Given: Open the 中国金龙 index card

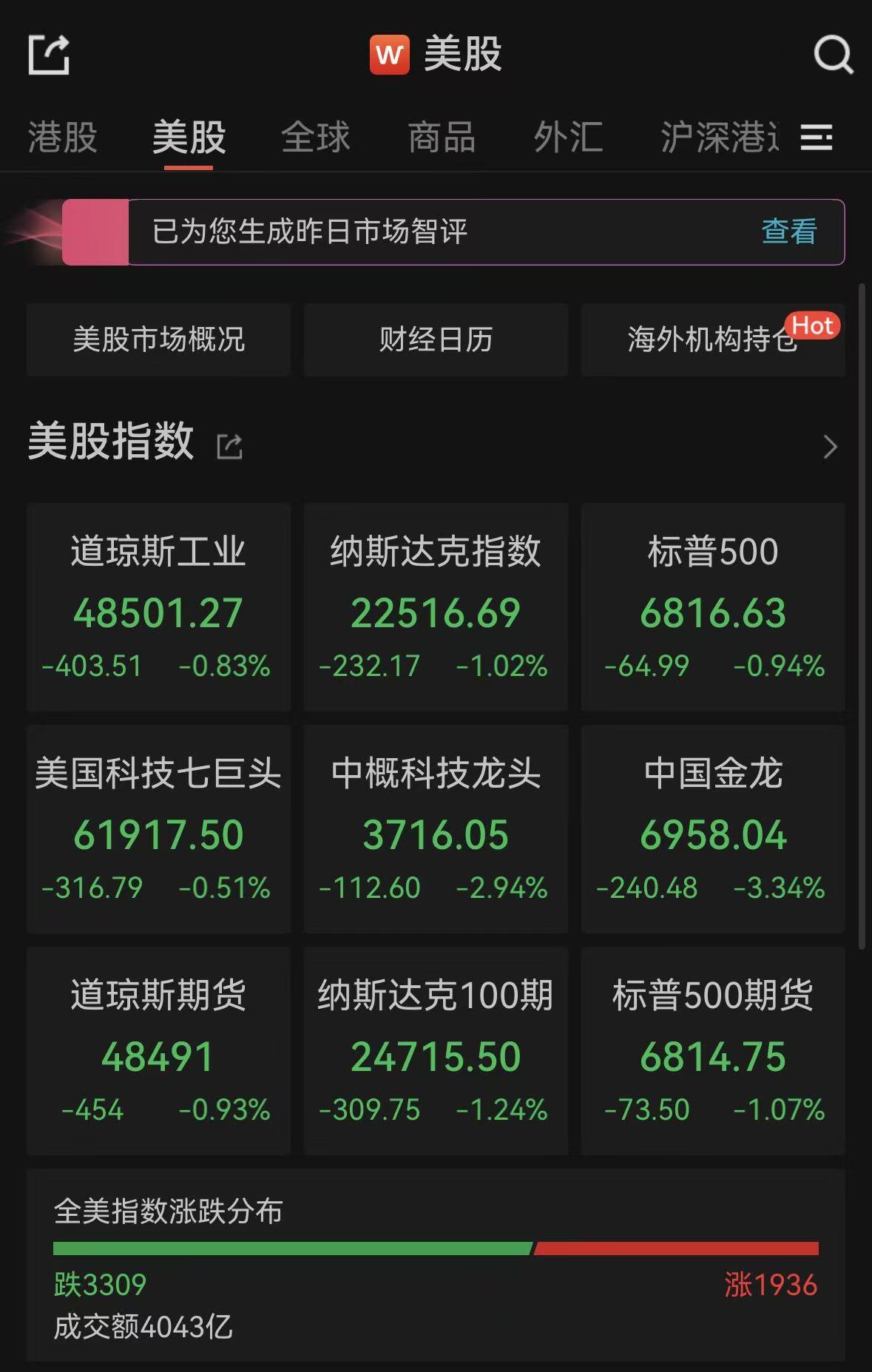Looking at the screenshot, I should (712, 828).
